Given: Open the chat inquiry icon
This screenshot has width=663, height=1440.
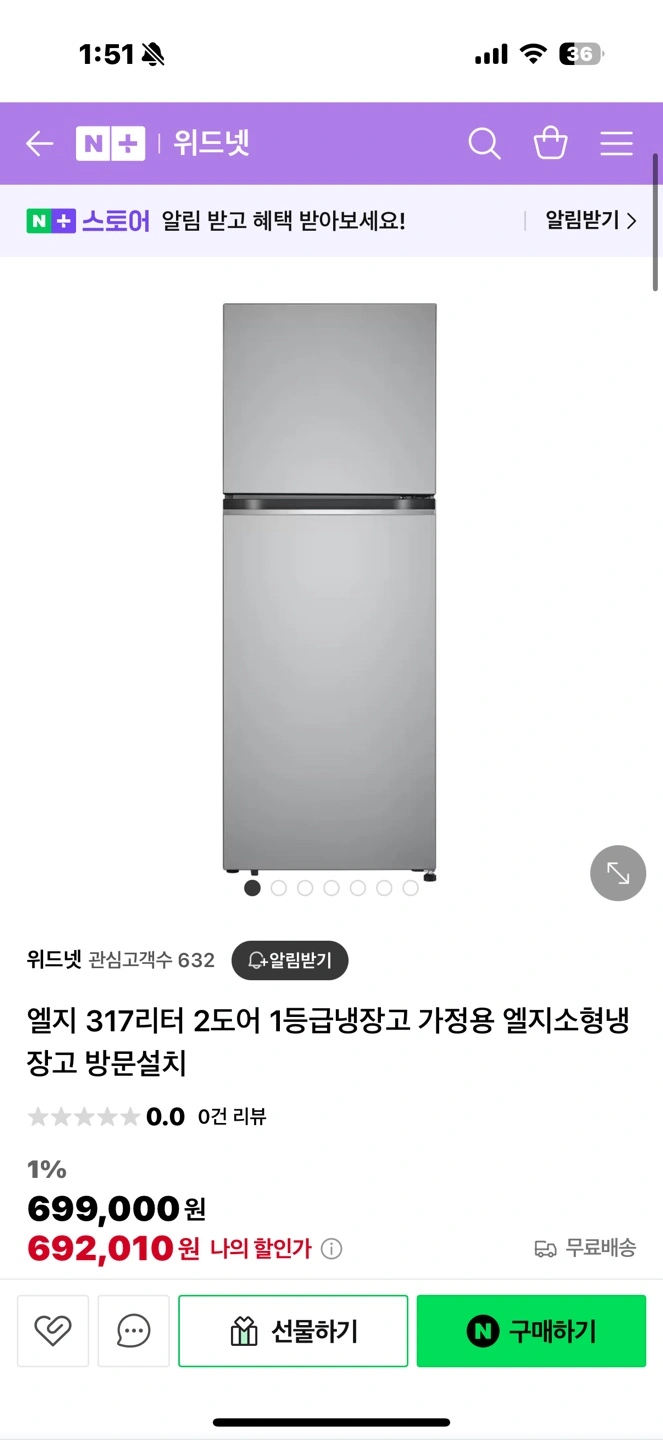Looking at the screenshot, I should pos(133,1331).
